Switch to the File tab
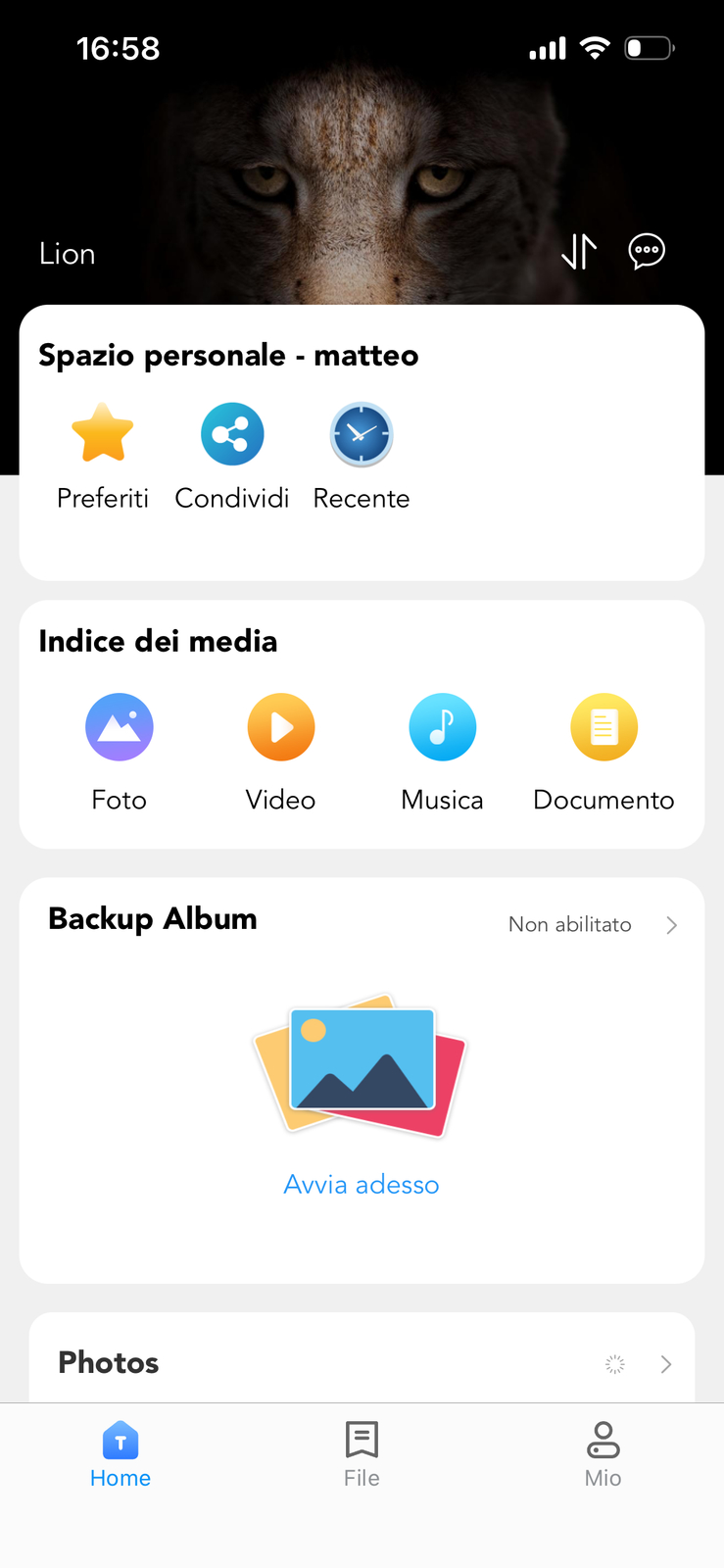Viewport: 724px width, 1568px height. (x=362, y=1454)
